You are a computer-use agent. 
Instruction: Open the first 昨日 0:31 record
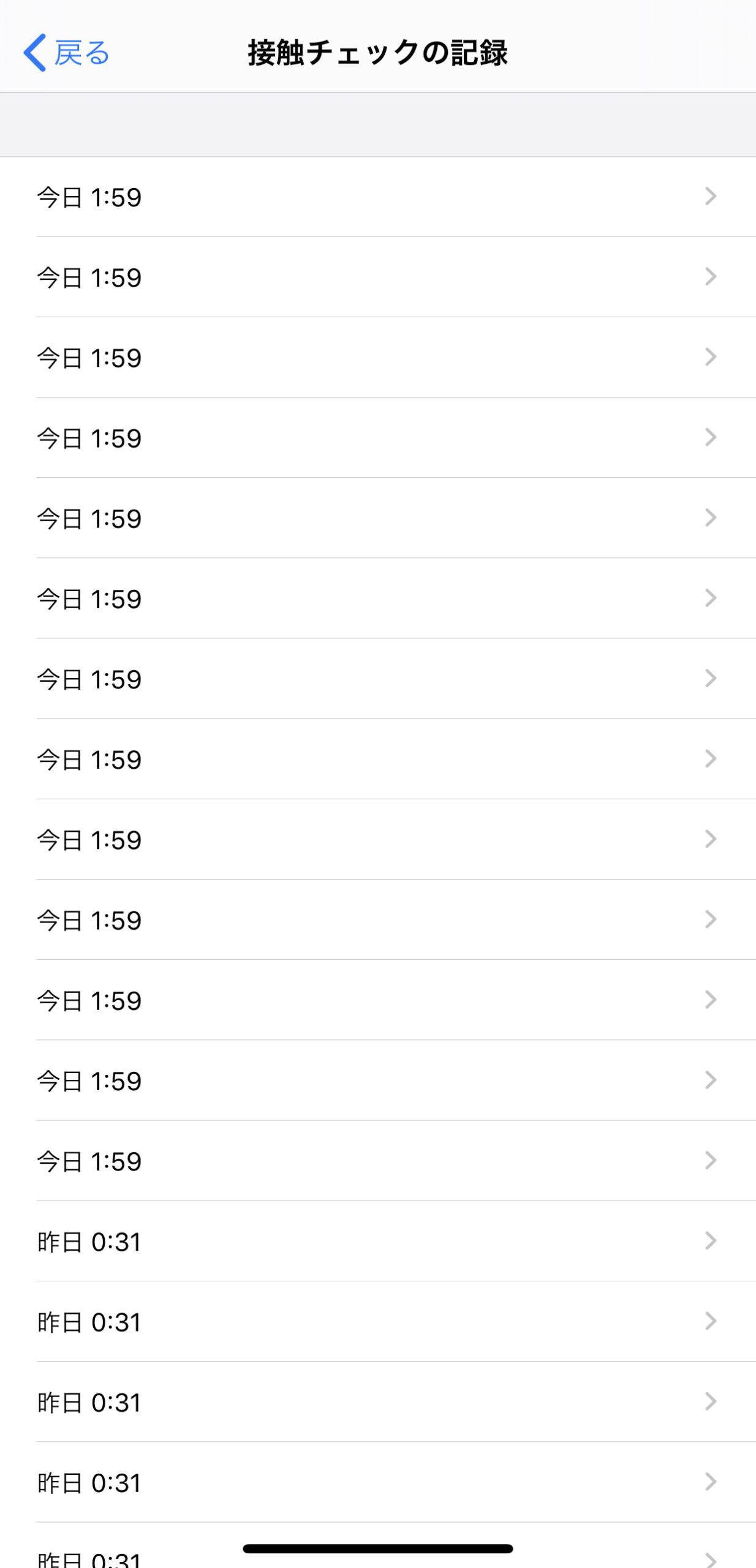[x=378, y=1241]
